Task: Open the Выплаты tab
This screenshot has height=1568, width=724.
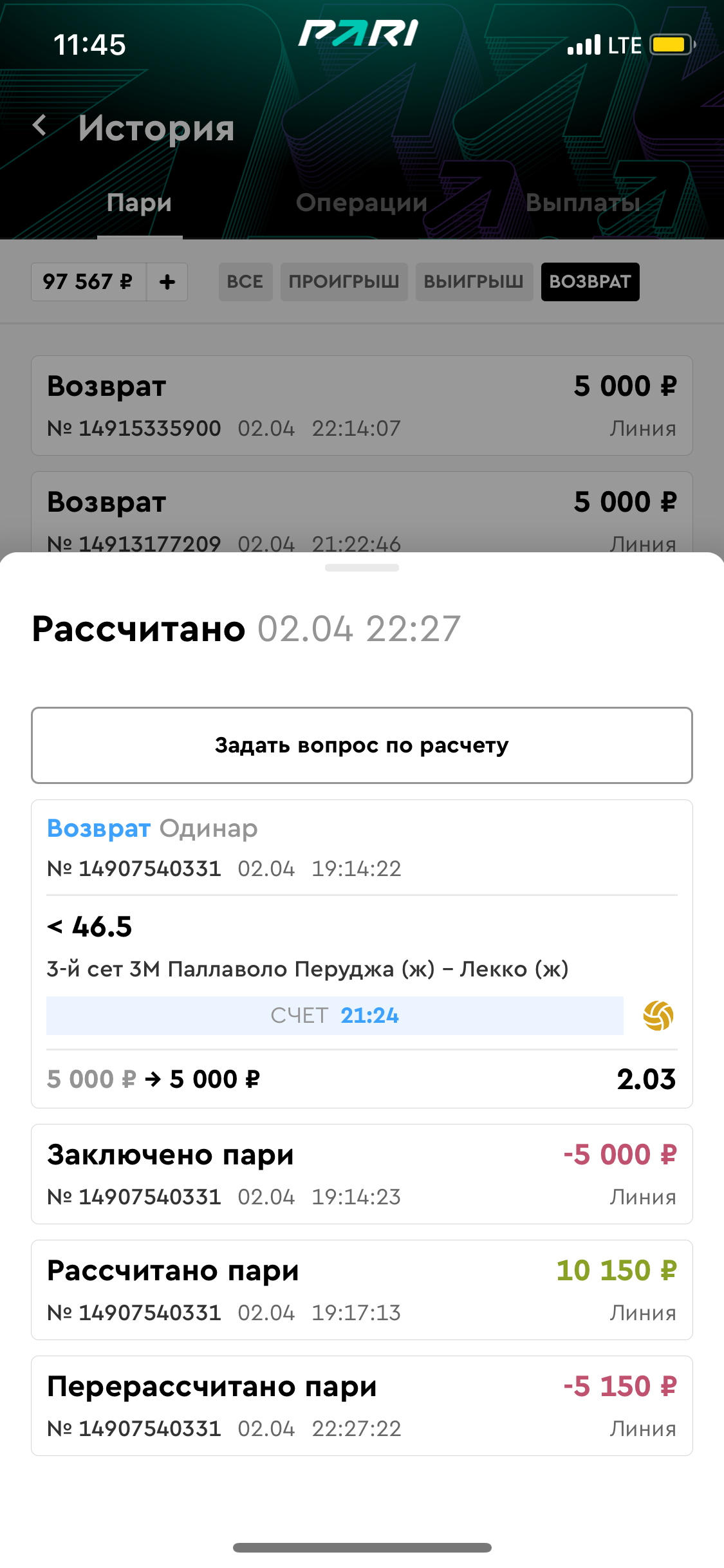Action: [582, 203]
